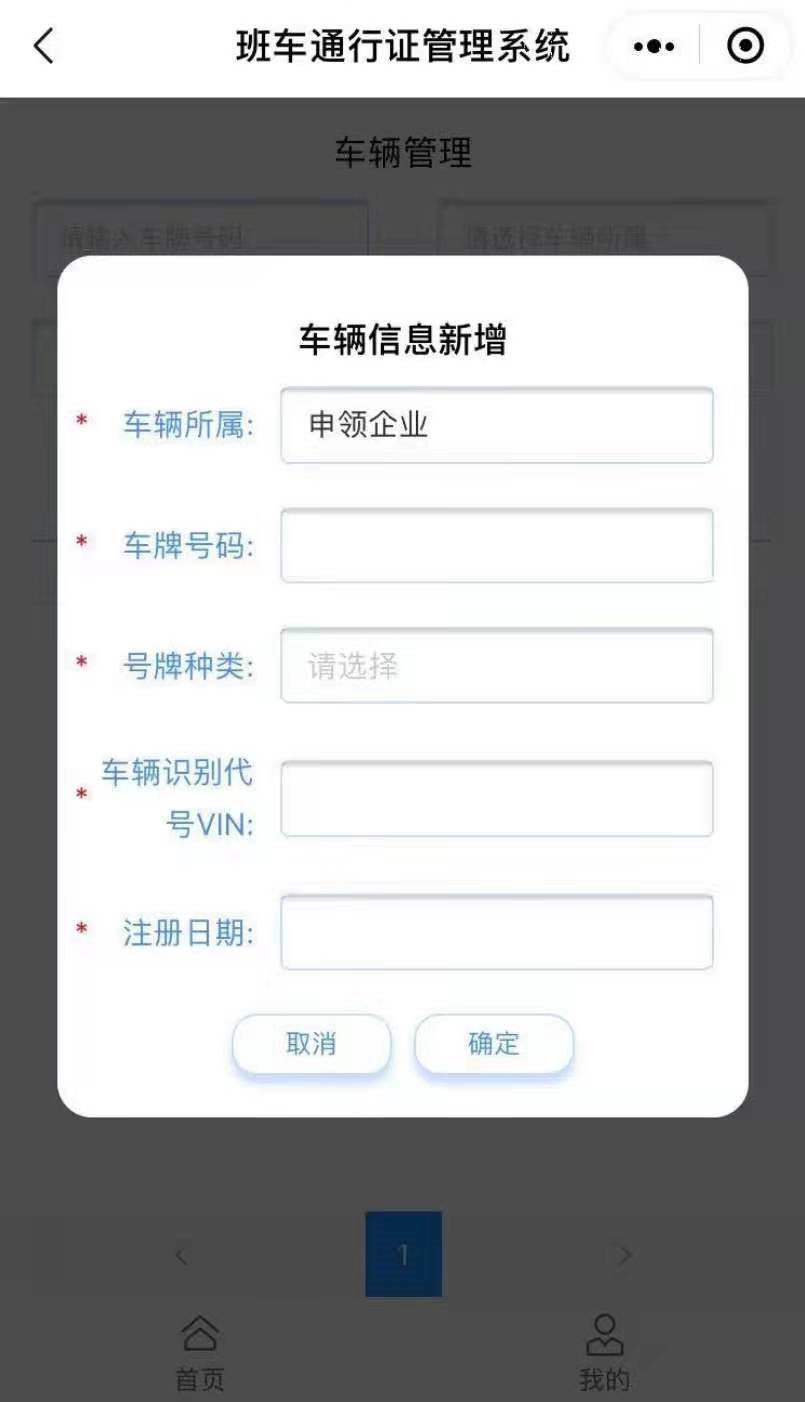The height and width of the screenshot is (1402, 805).
Task: Tap the 车辆识别代号VIN input field
Action: pos(496,798)
